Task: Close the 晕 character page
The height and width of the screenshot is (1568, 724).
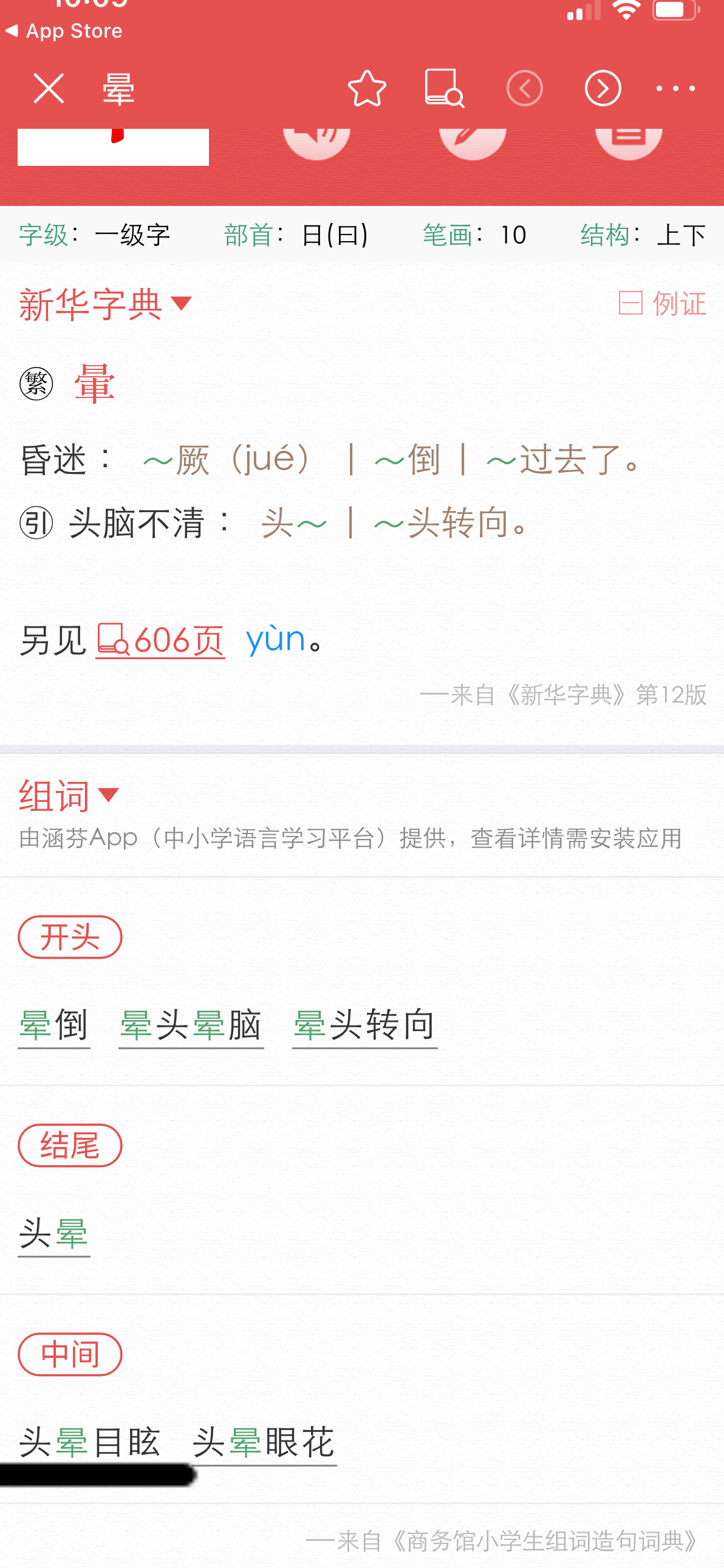Action: point(49,89)
